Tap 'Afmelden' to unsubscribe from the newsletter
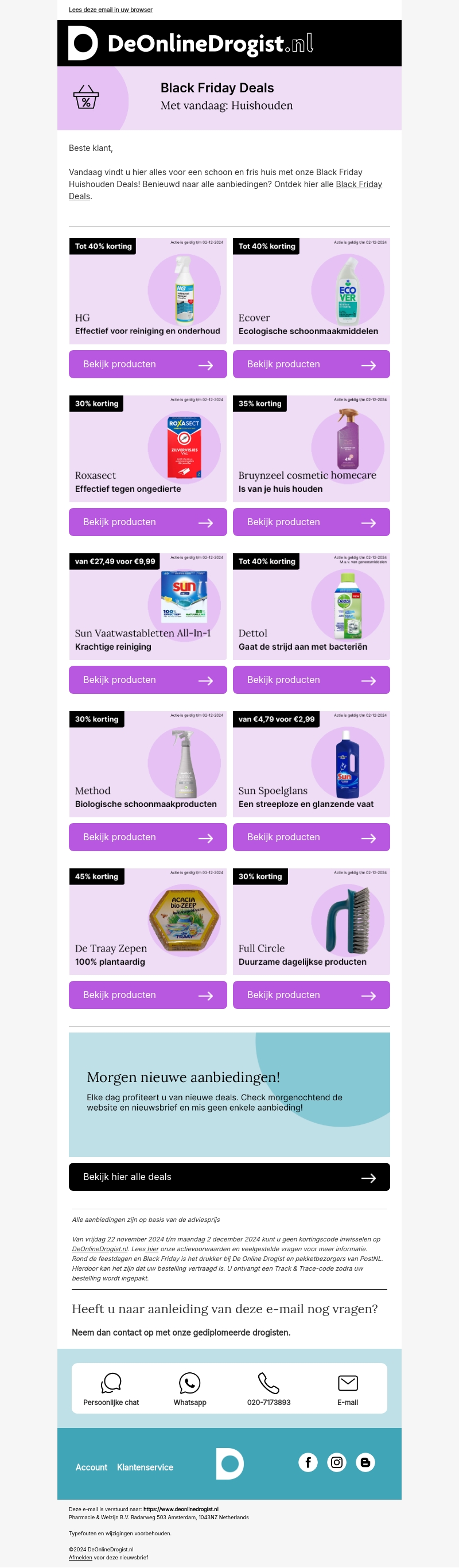Viewport: 459px width, 1568px height. point(80,1557)
